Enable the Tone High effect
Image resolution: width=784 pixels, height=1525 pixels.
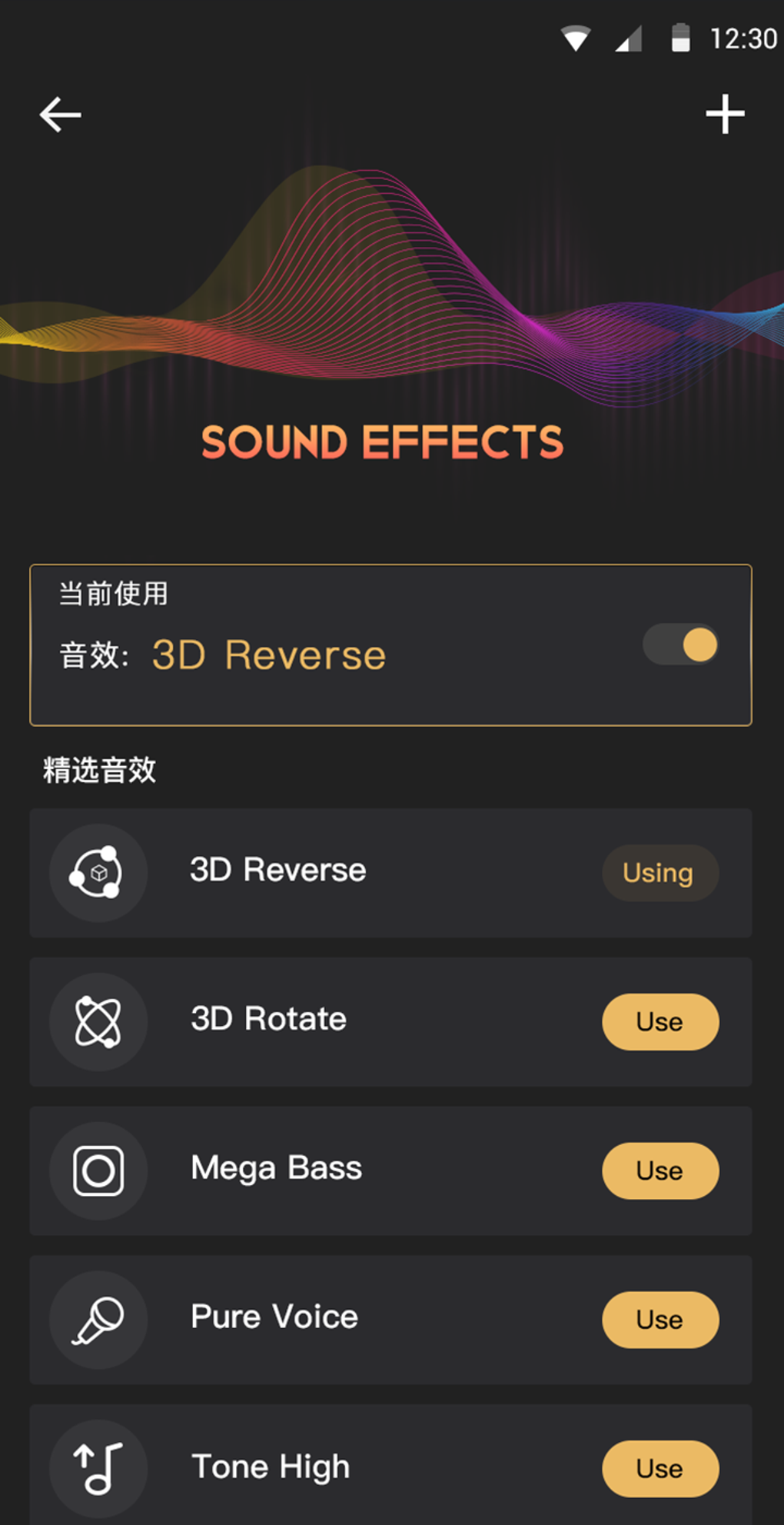(659, 1468)
